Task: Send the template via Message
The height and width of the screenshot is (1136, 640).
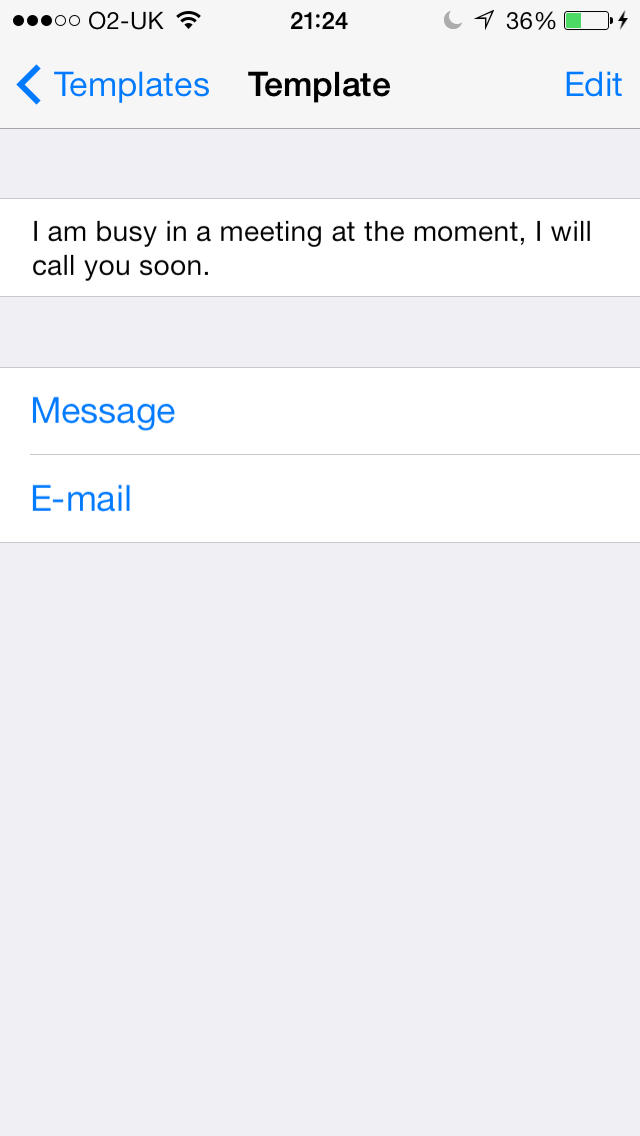Action: click(320, 411)
